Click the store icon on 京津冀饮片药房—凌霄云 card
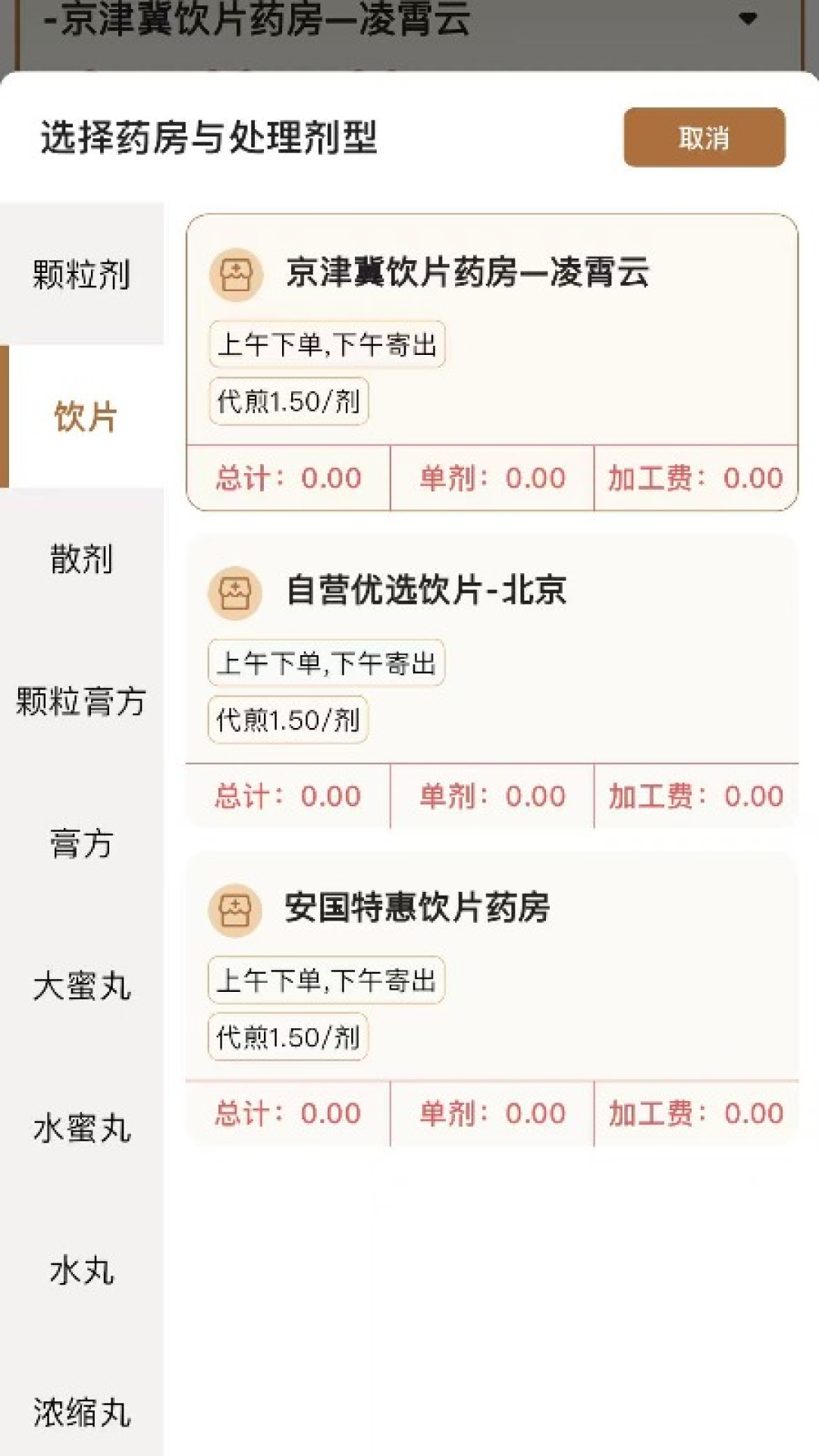 pos(235,275)
